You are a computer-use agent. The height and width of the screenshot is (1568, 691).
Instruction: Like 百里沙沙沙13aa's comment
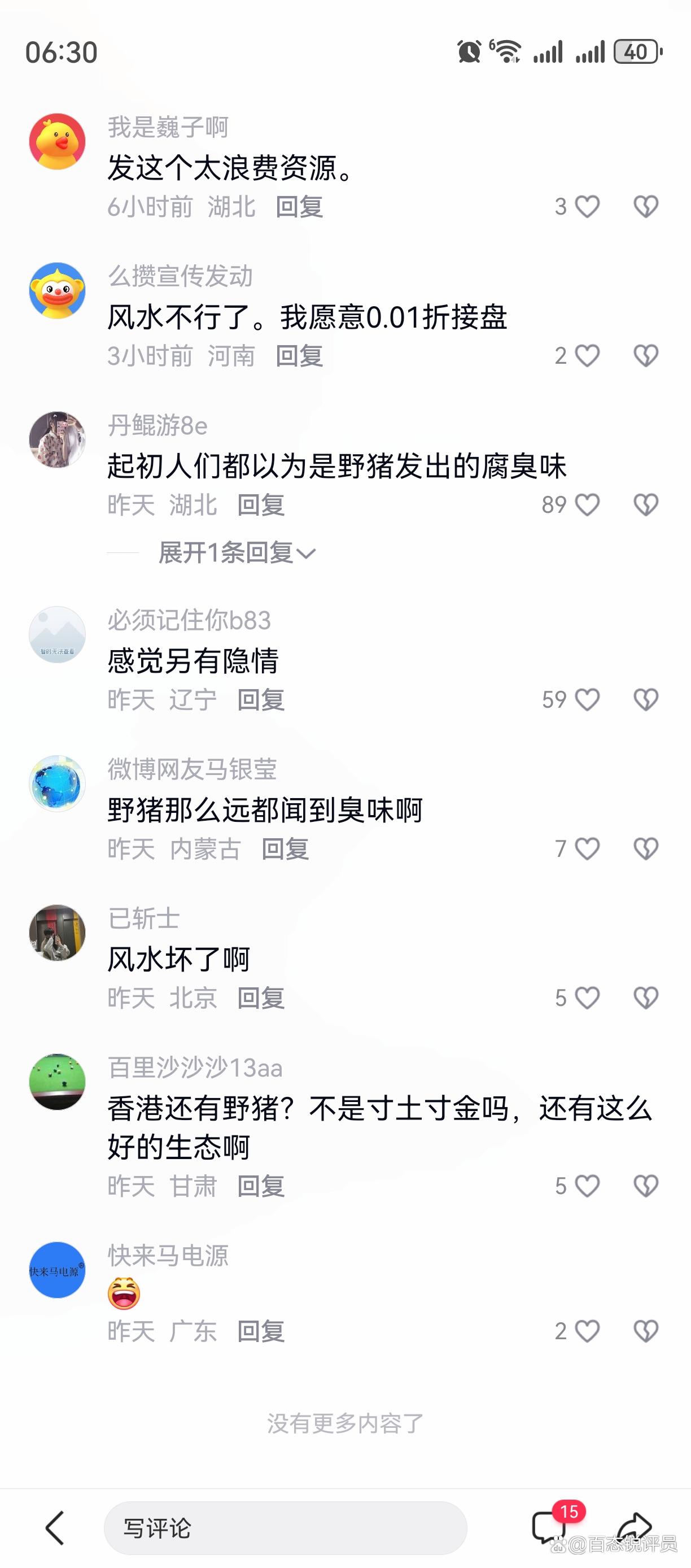pyautogui.click(x=588, y=1186)
